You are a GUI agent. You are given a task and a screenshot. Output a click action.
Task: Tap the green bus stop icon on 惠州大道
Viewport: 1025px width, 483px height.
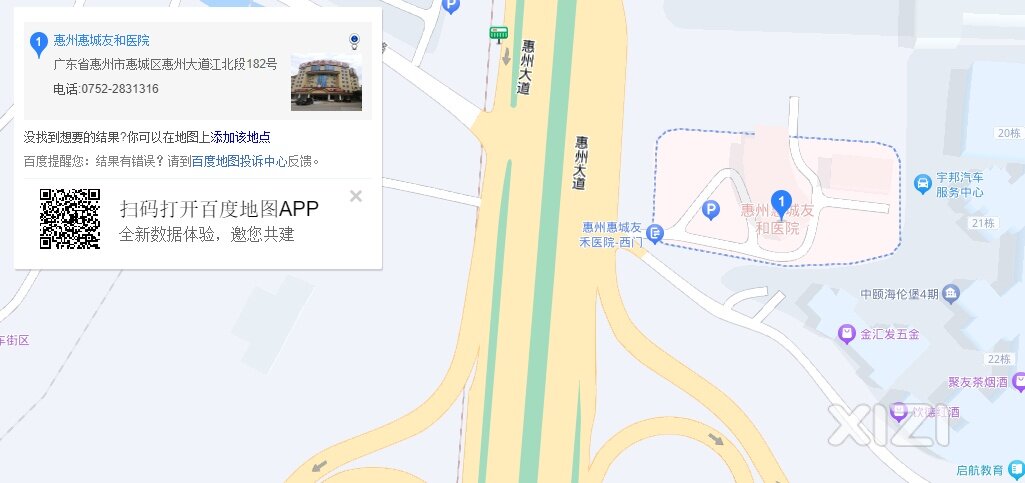[497, 33]
